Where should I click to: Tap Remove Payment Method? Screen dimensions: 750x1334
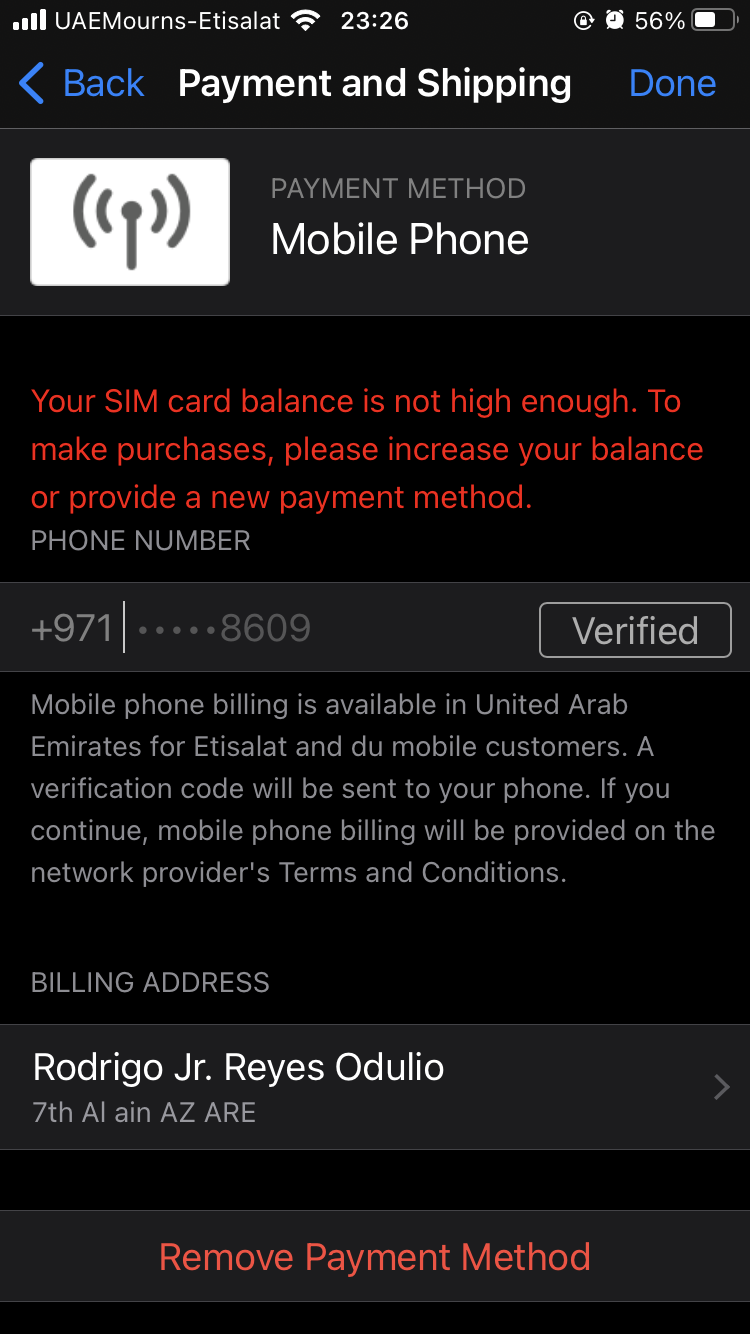375,1256
